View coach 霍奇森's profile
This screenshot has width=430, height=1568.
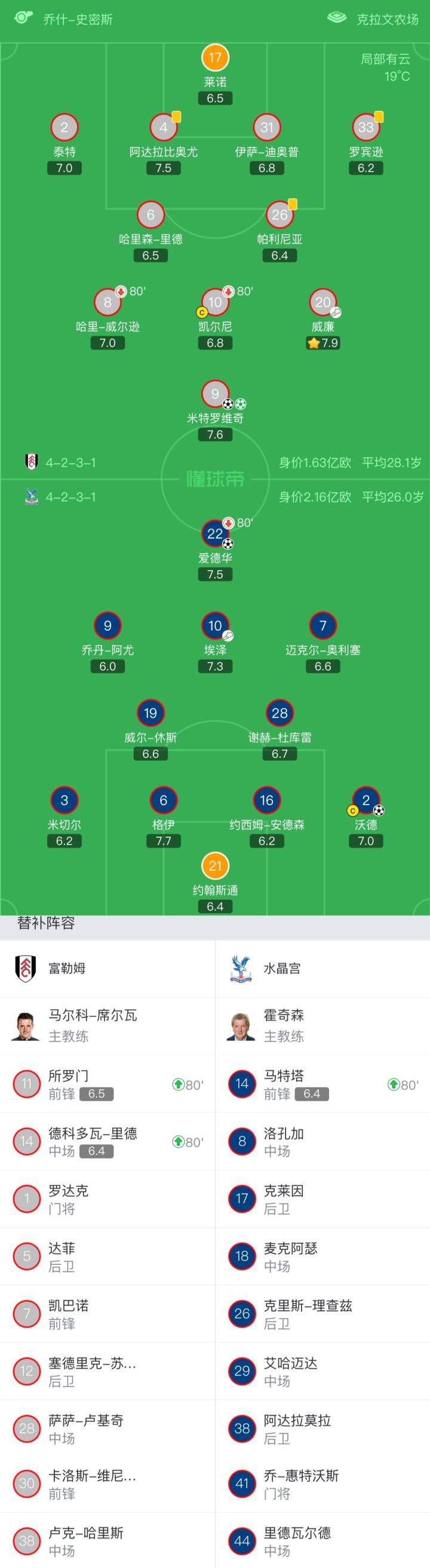coord(322,1026)
